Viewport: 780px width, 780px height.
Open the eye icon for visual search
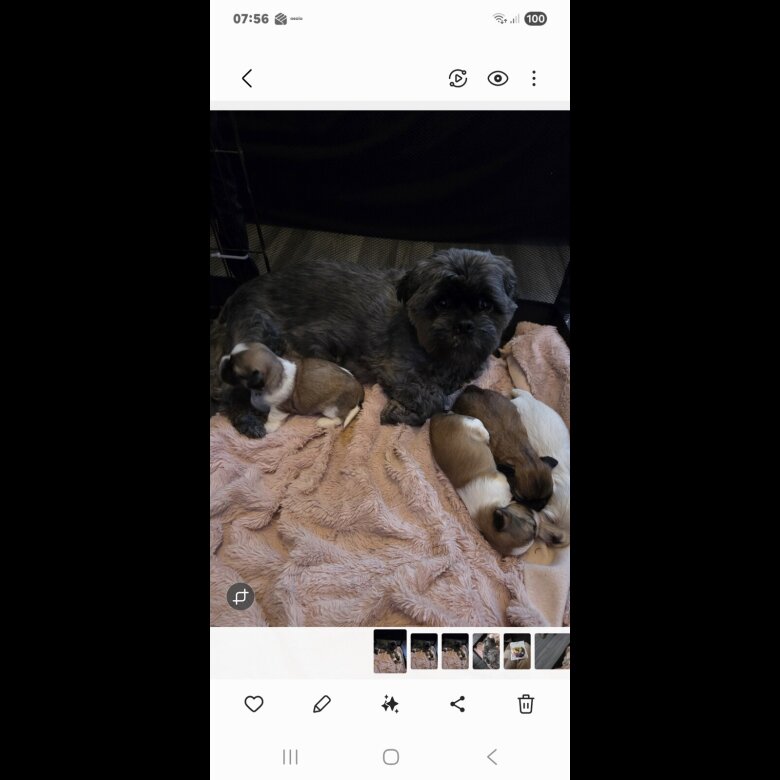click(498, 78)
